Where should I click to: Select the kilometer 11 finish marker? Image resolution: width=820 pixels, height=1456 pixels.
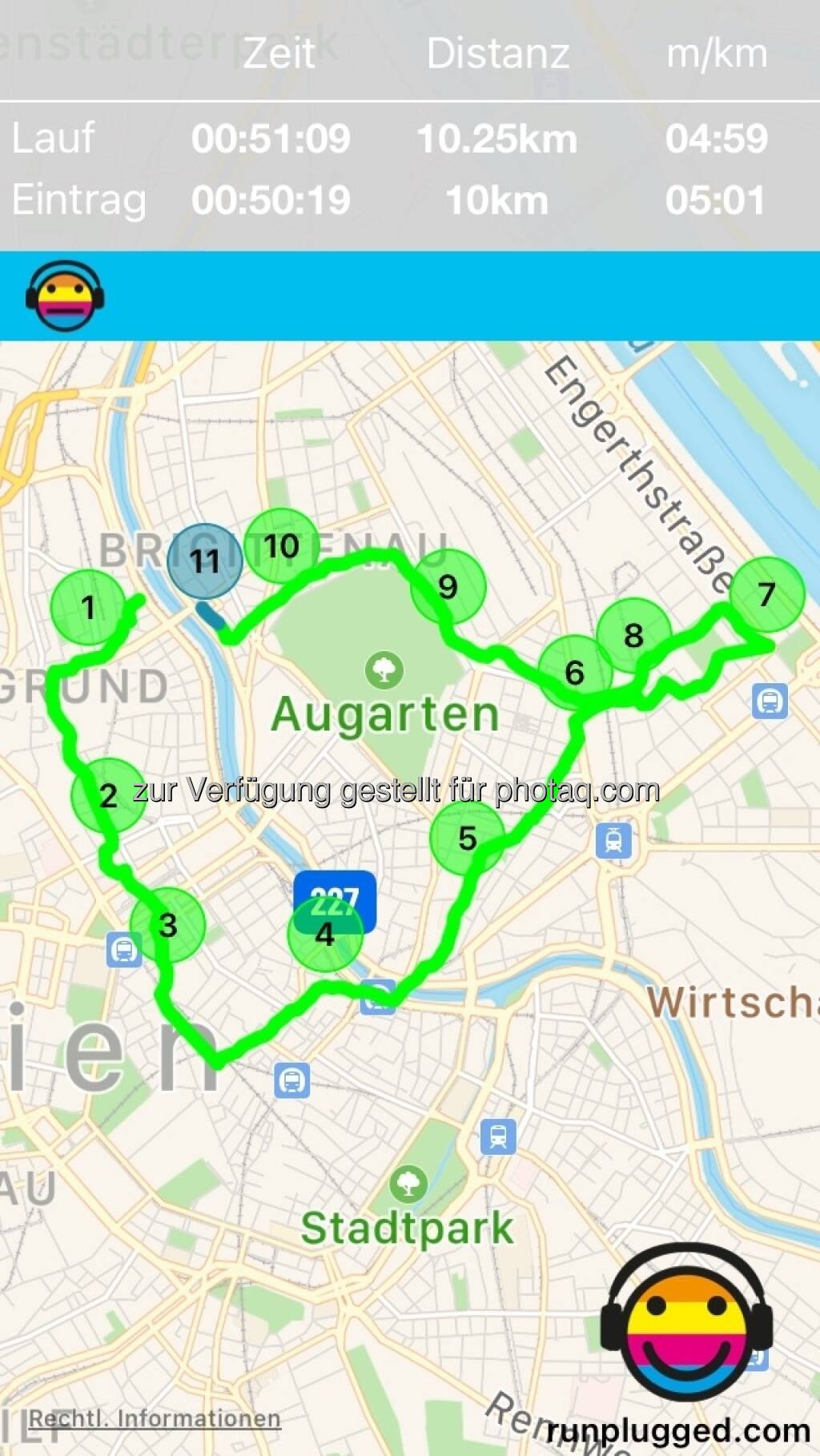(205, 561)
